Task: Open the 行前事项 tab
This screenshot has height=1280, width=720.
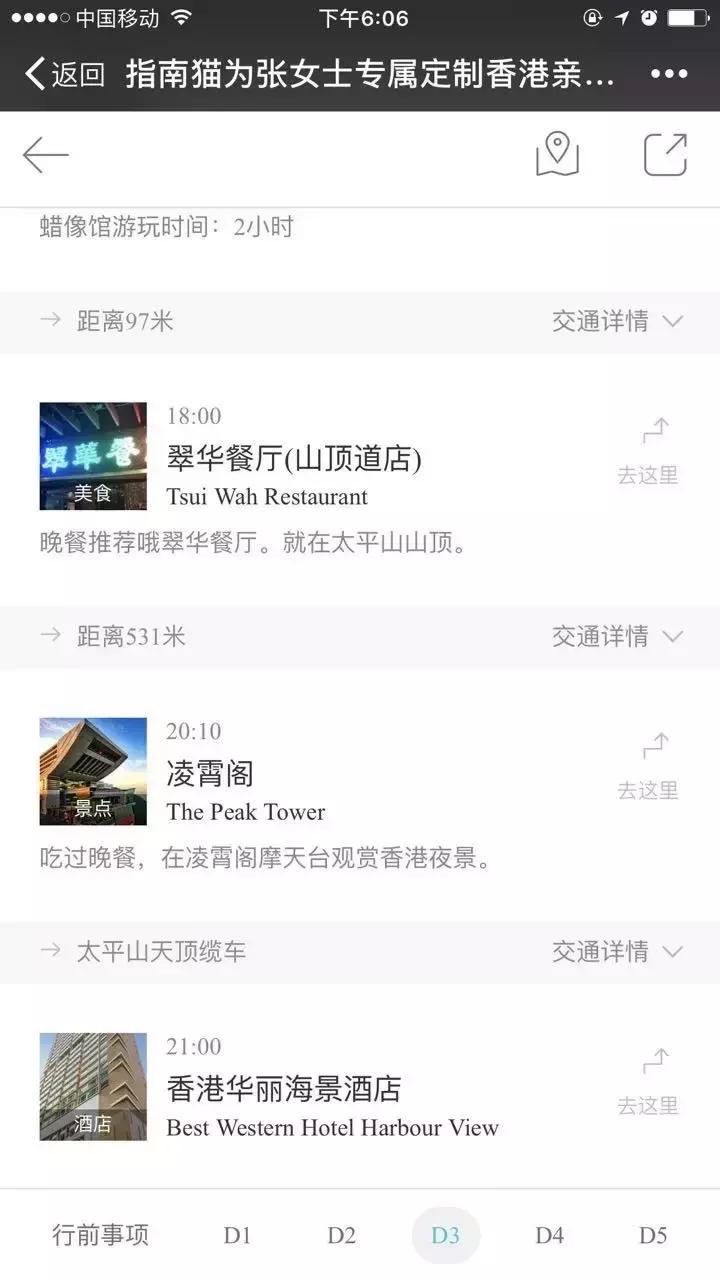Action: click(101, 1235)
